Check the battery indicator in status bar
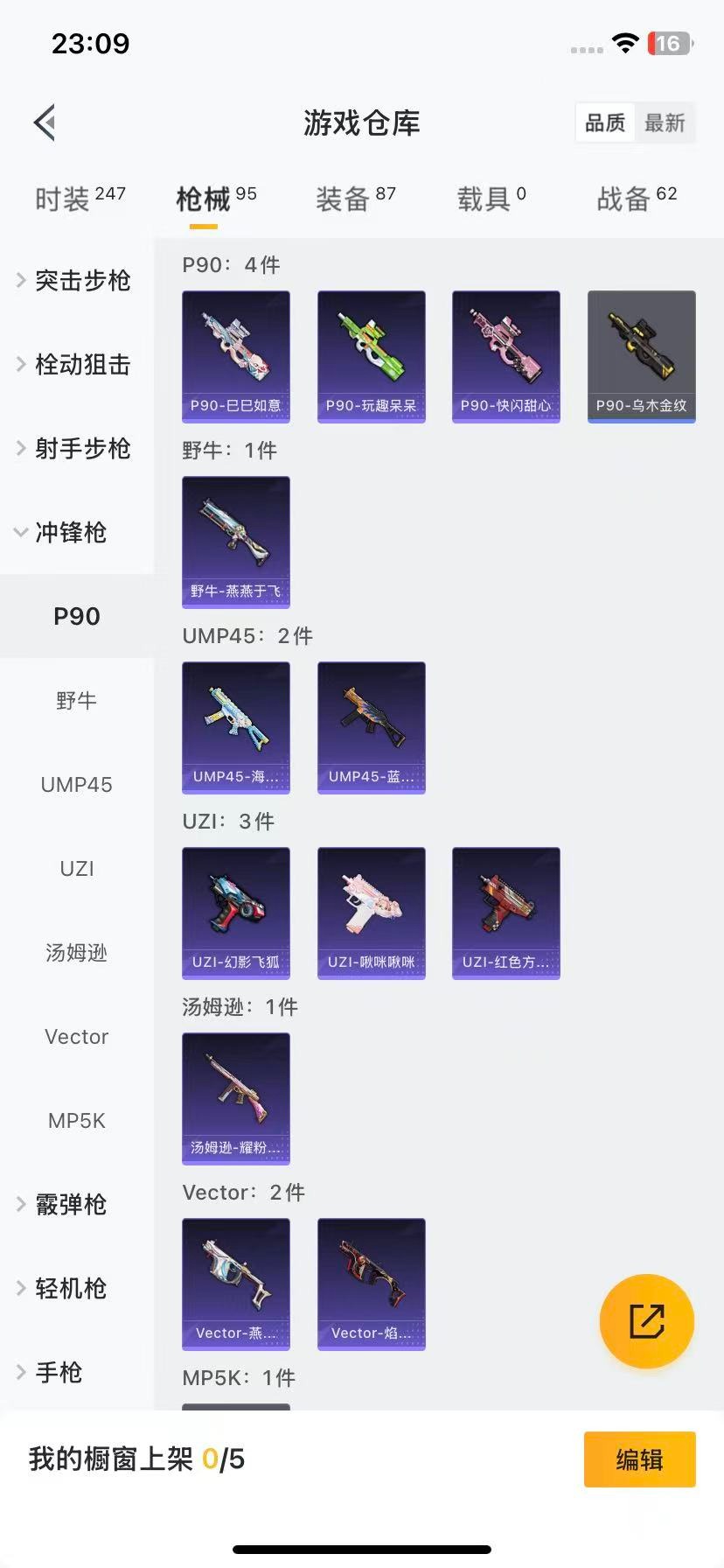 [670, 45]
